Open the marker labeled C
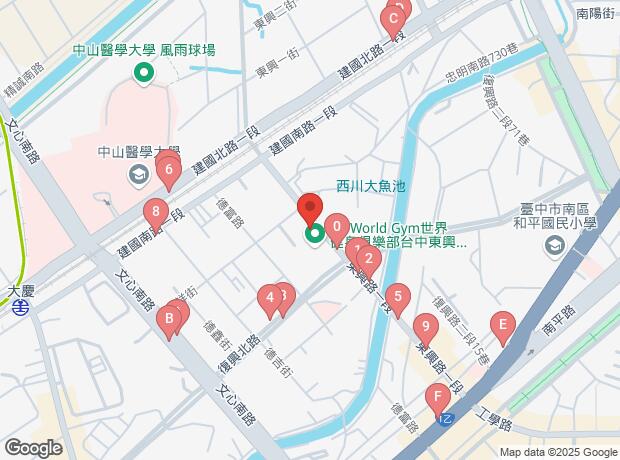 [x=394, y=17]
